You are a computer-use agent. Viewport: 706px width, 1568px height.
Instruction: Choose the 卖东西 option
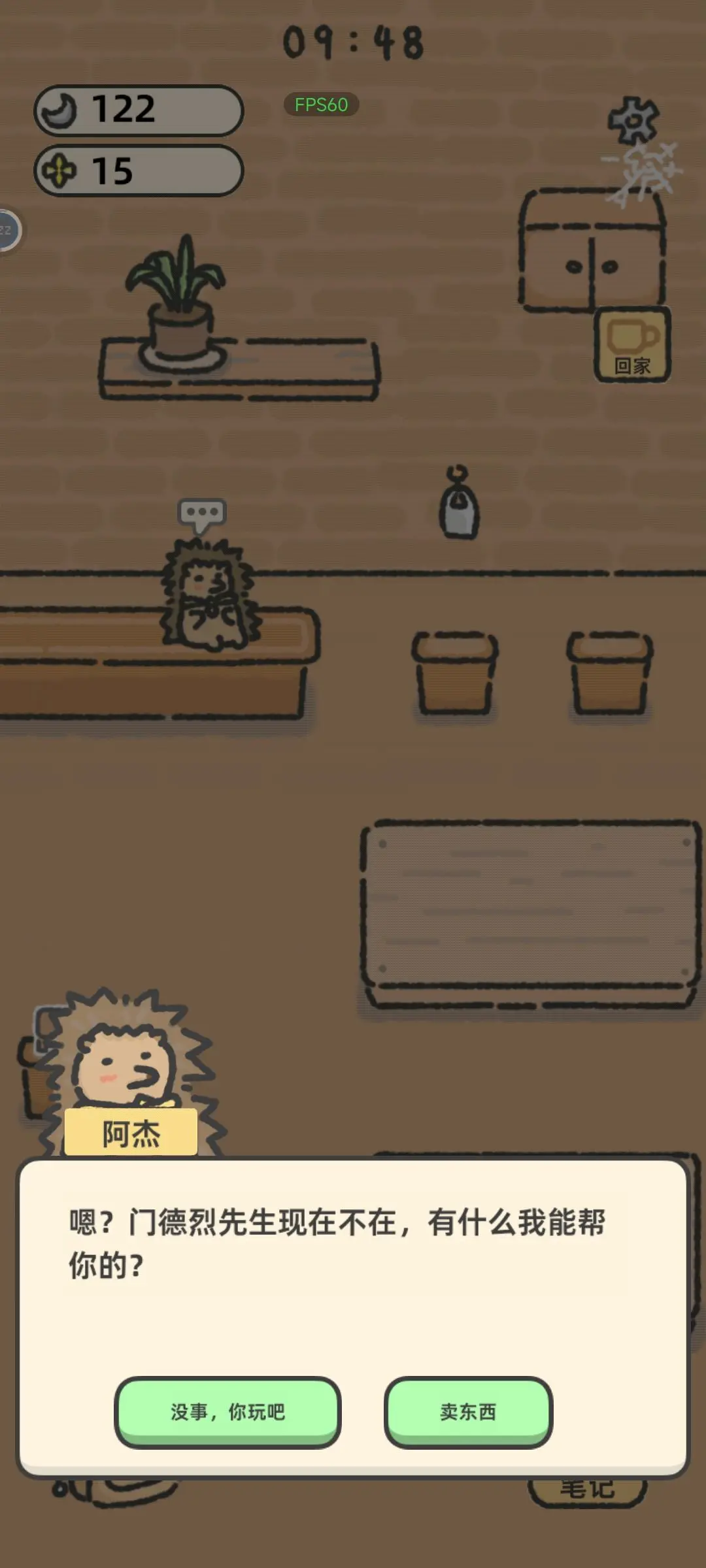pos(468,1411)
